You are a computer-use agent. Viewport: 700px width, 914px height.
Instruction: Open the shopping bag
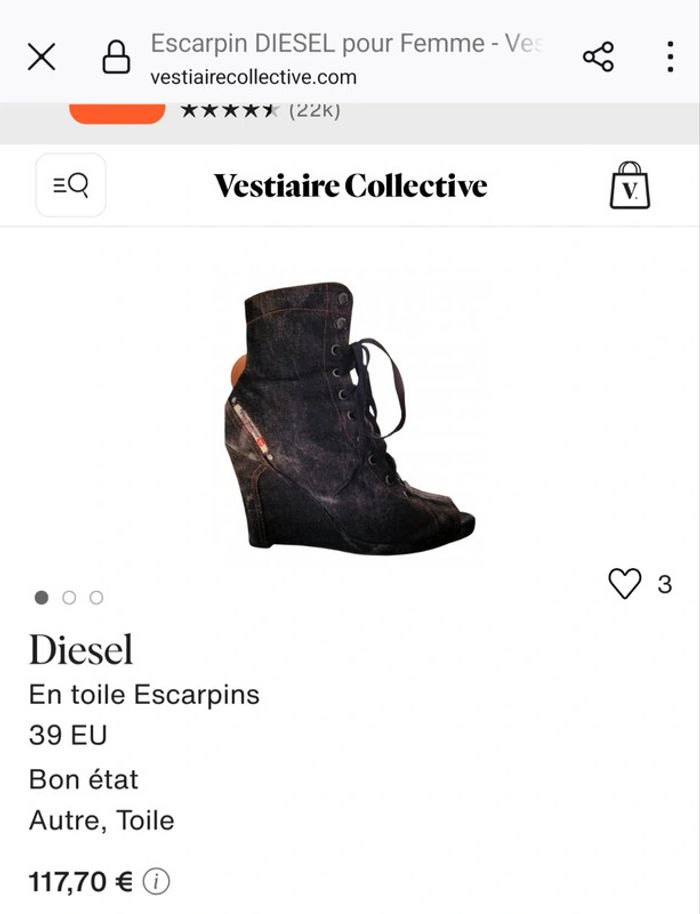tap(629, 185)
